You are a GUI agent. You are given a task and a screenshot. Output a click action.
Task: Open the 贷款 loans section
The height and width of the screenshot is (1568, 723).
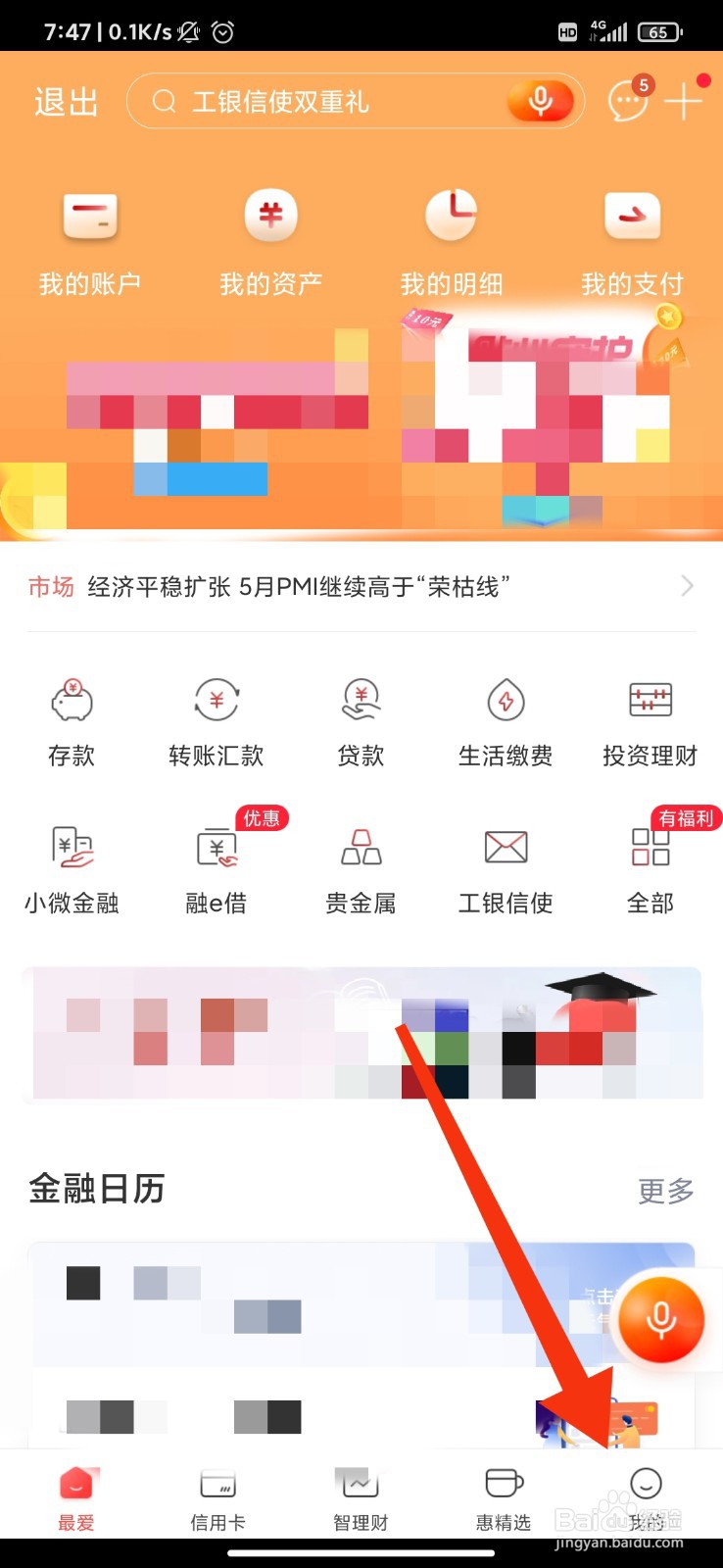pos(360,720)
